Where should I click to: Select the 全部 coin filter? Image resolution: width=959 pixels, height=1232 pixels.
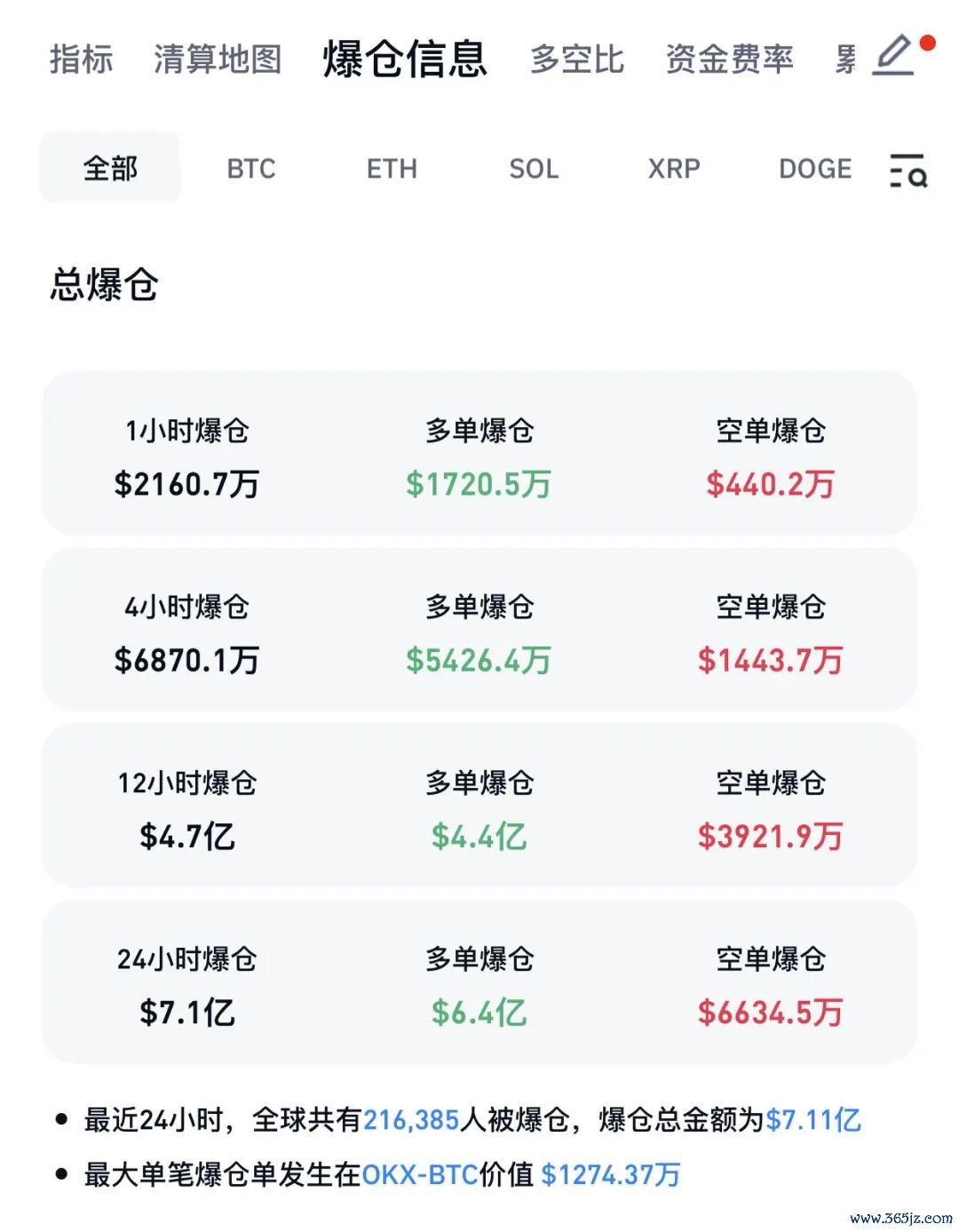110,168
